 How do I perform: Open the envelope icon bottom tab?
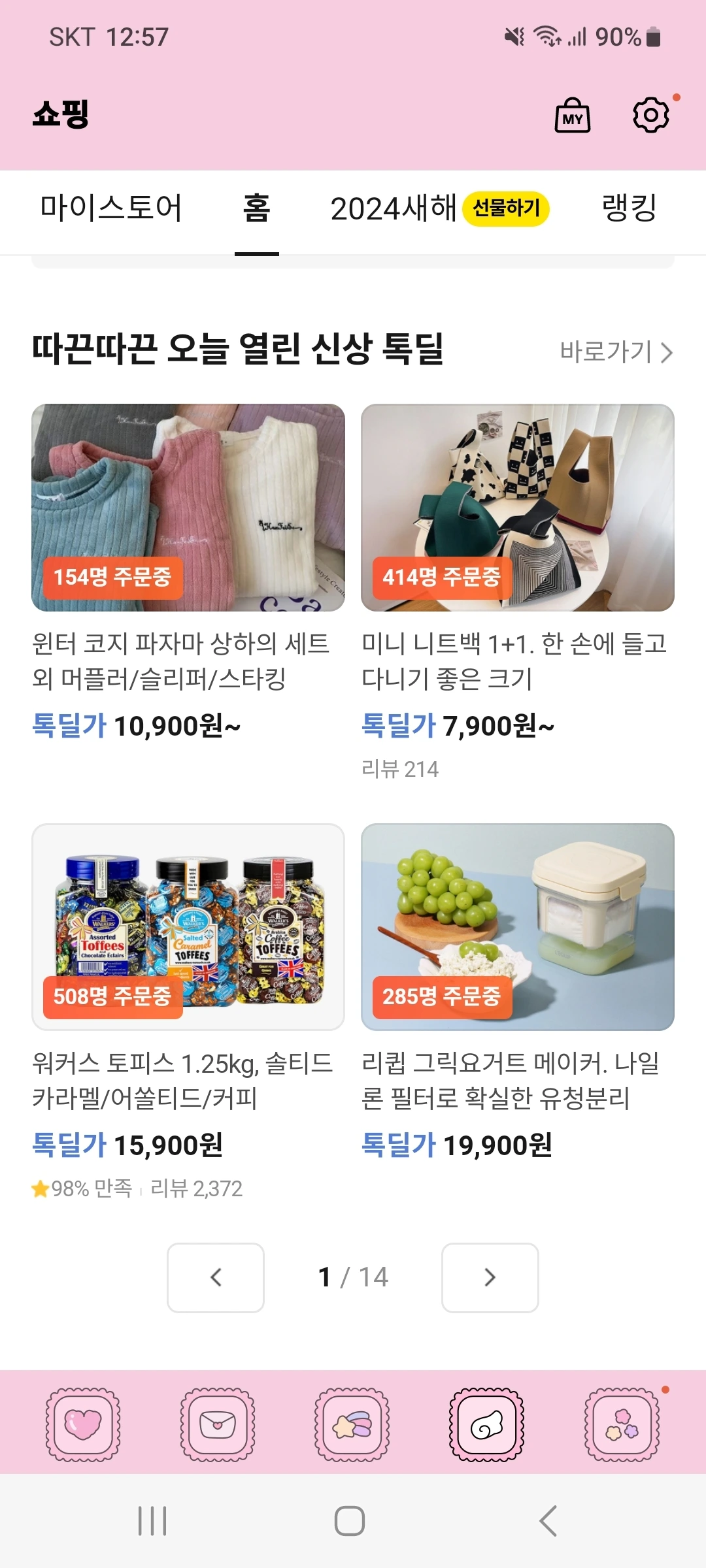(x=218, y=1424)
